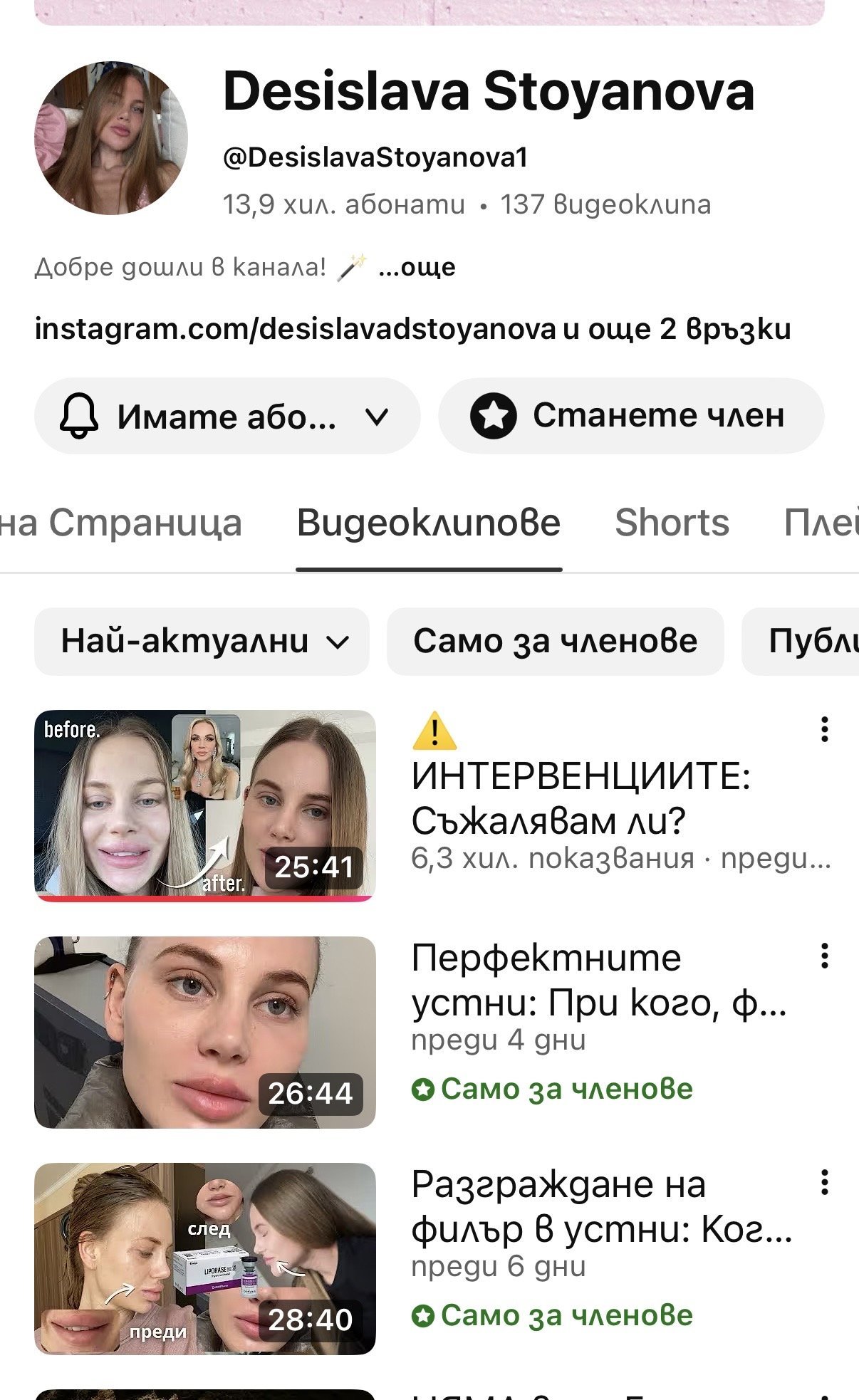
Task: Open the subscription notification dropdown
Action: (227, 416)
